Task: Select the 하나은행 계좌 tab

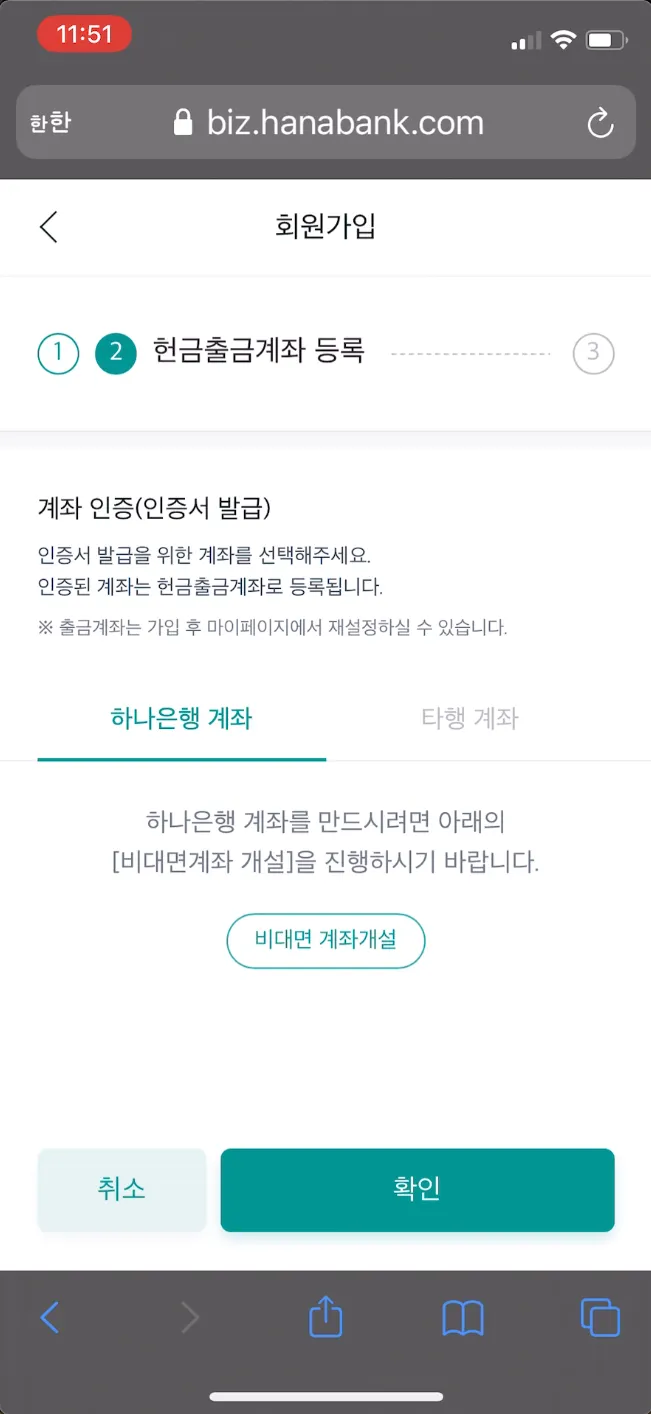Action: 181,718
